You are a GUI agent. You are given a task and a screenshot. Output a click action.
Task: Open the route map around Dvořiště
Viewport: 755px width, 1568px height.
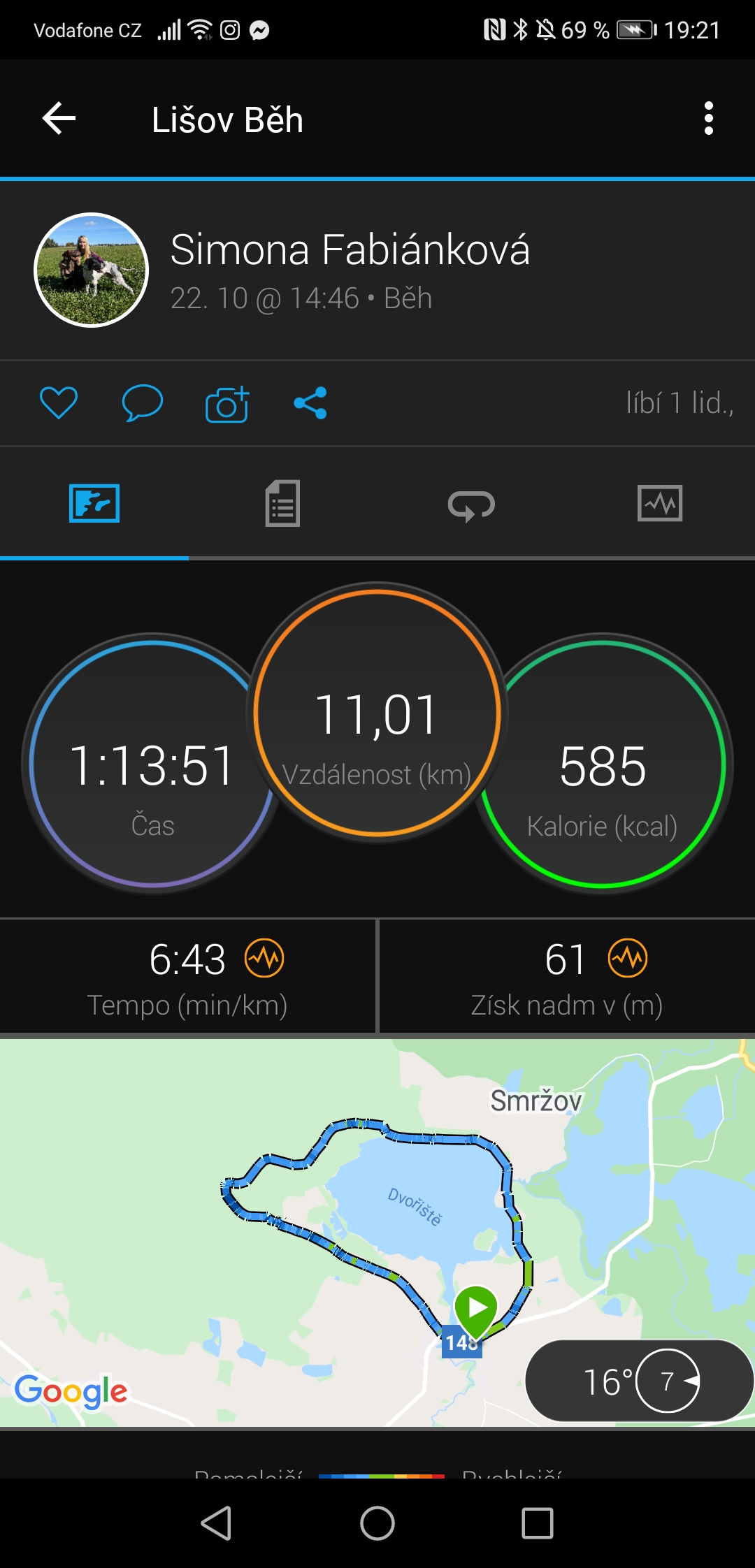[x=377, y=1233]
